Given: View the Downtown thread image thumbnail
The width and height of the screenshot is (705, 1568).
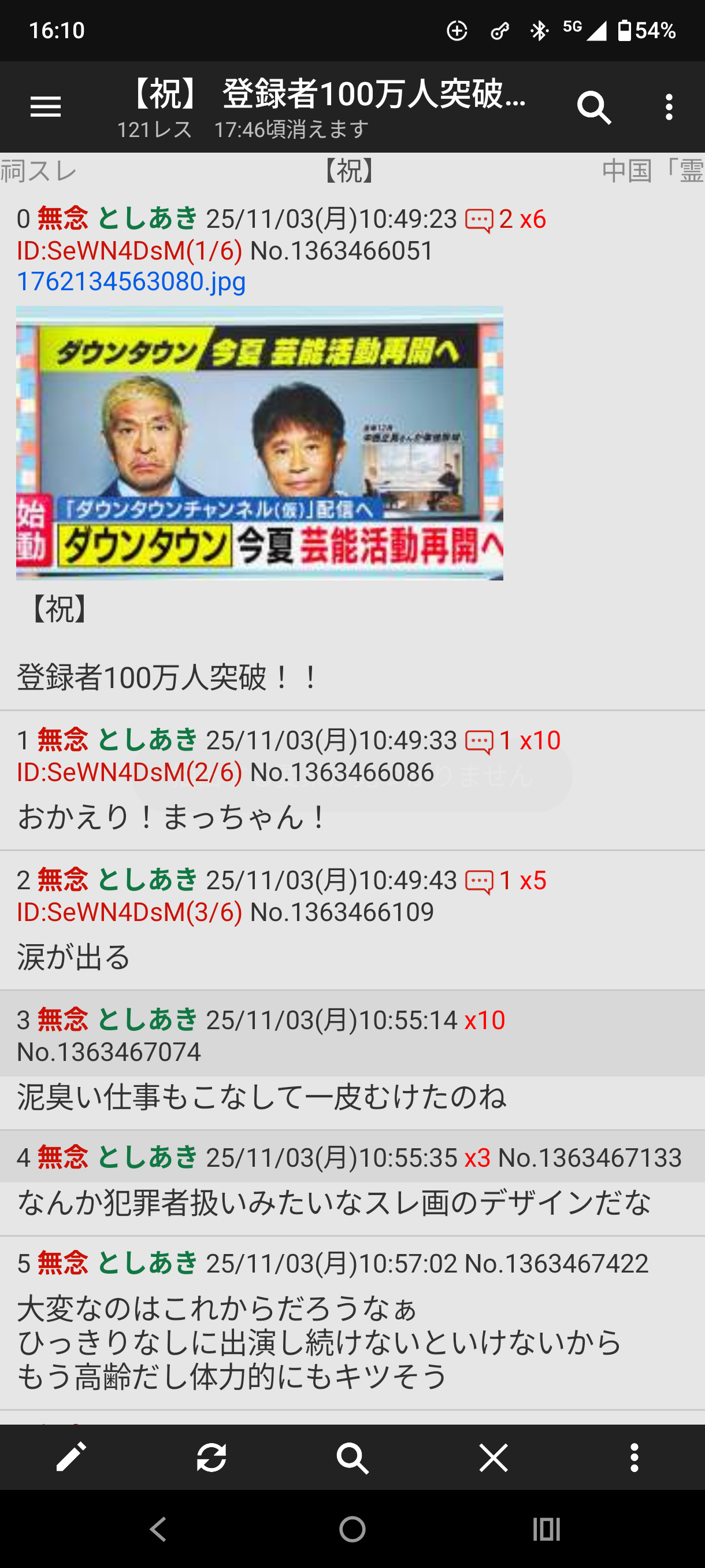Looking at the screenshot, I should (259, 442).
